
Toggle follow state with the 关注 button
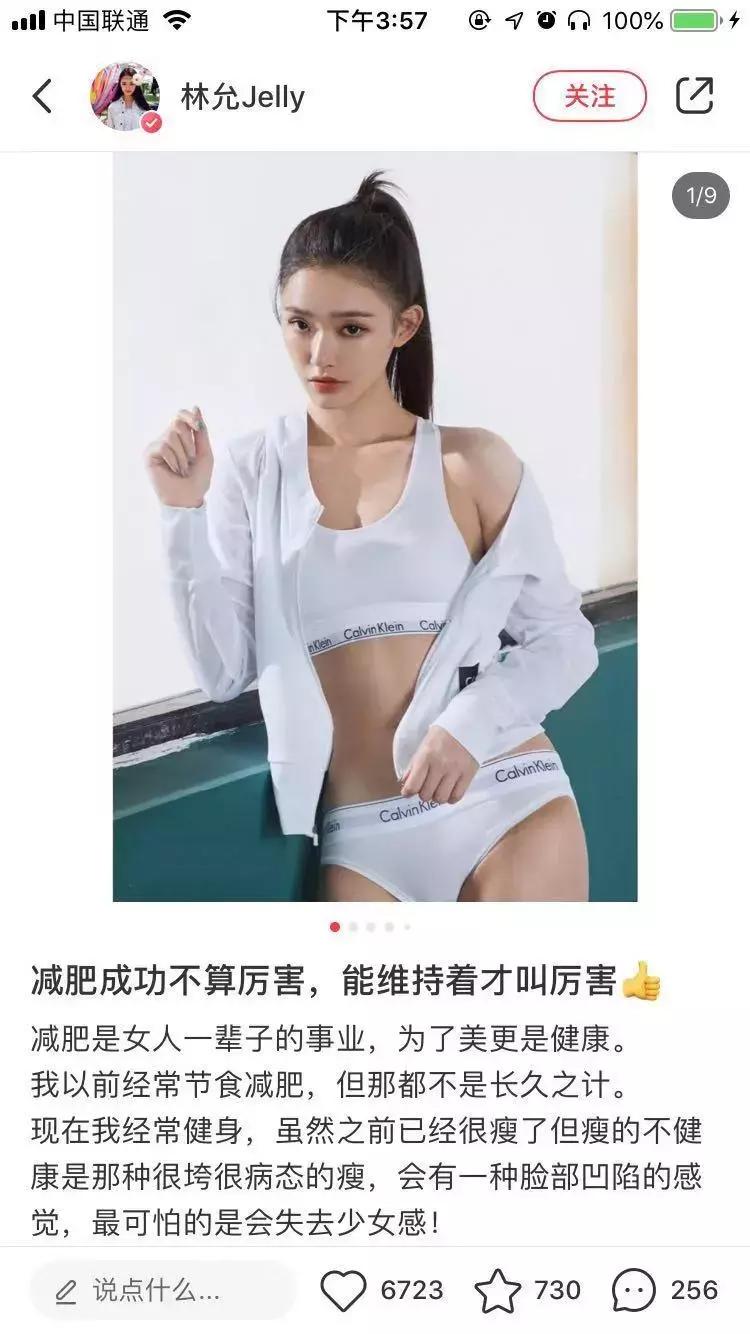coord(591,95)
